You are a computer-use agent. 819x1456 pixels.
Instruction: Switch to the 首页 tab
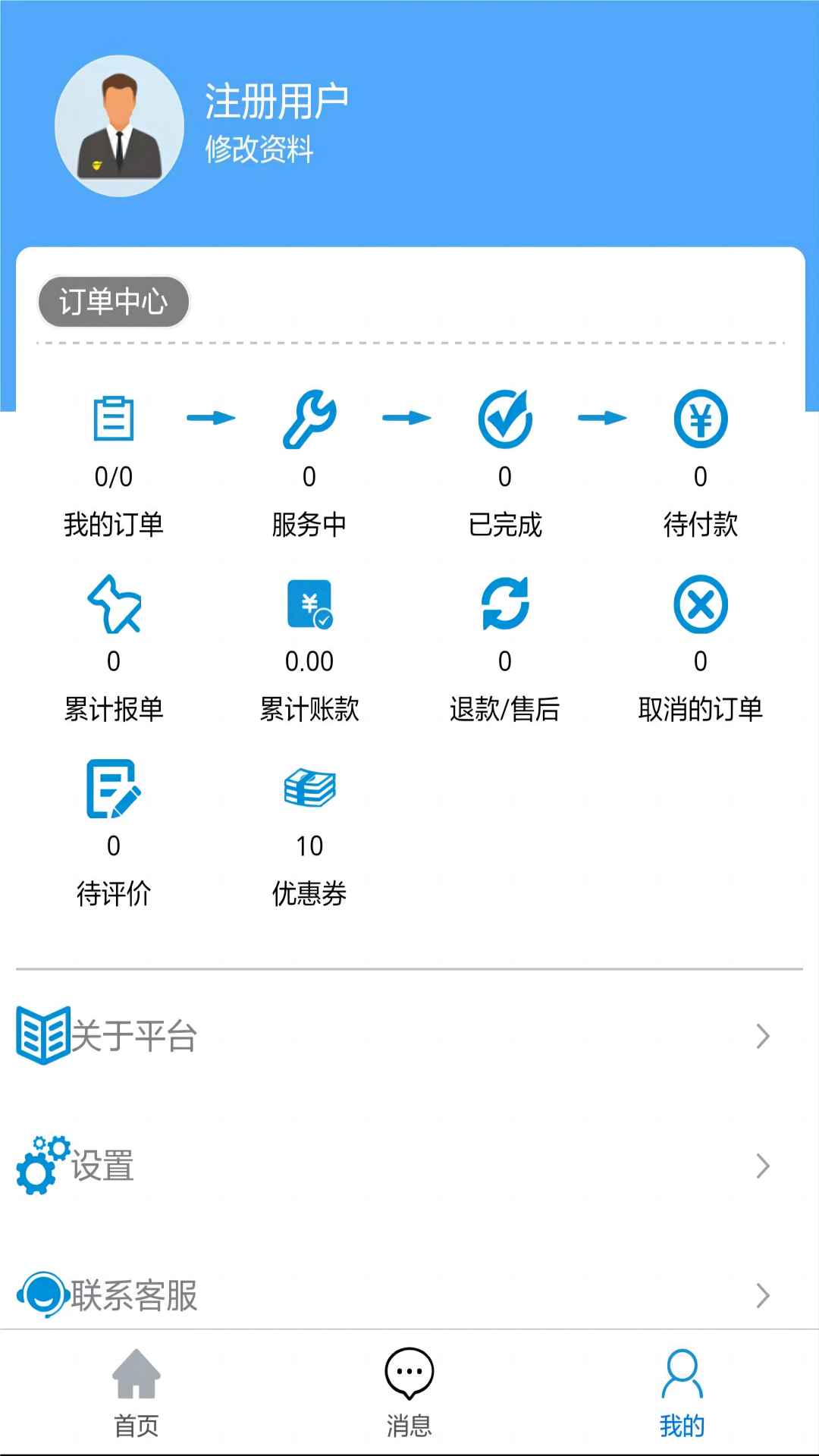pos(136,1394)
